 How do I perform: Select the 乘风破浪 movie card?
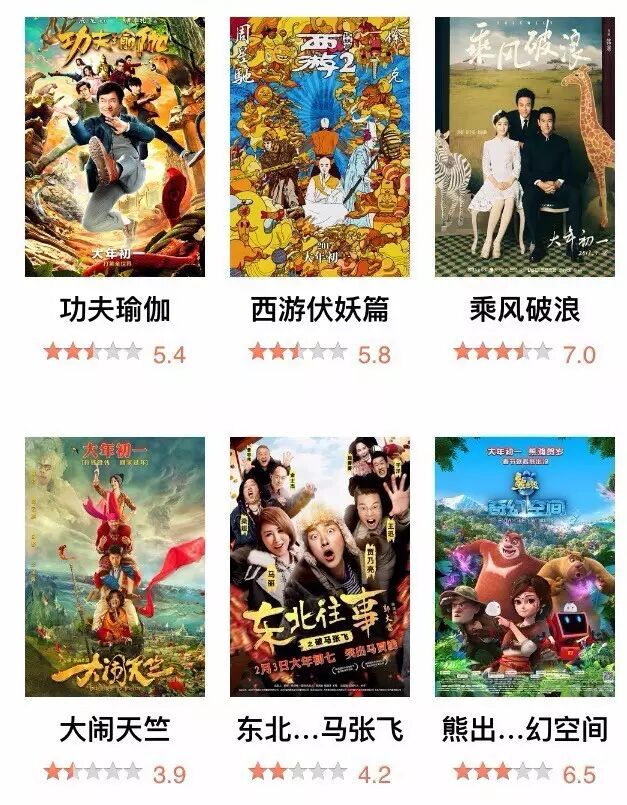(524, 147)
